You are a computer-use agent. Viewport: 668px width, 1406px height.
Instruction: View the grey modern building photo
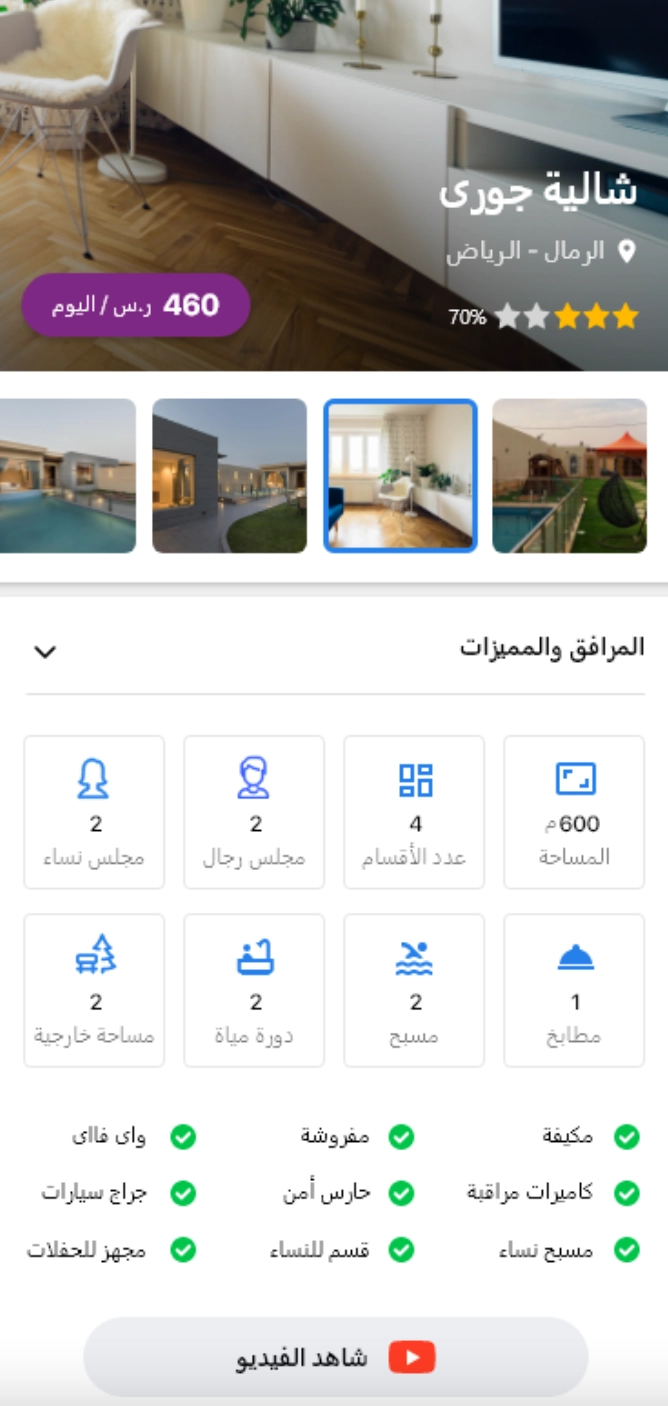pos(229,476)
